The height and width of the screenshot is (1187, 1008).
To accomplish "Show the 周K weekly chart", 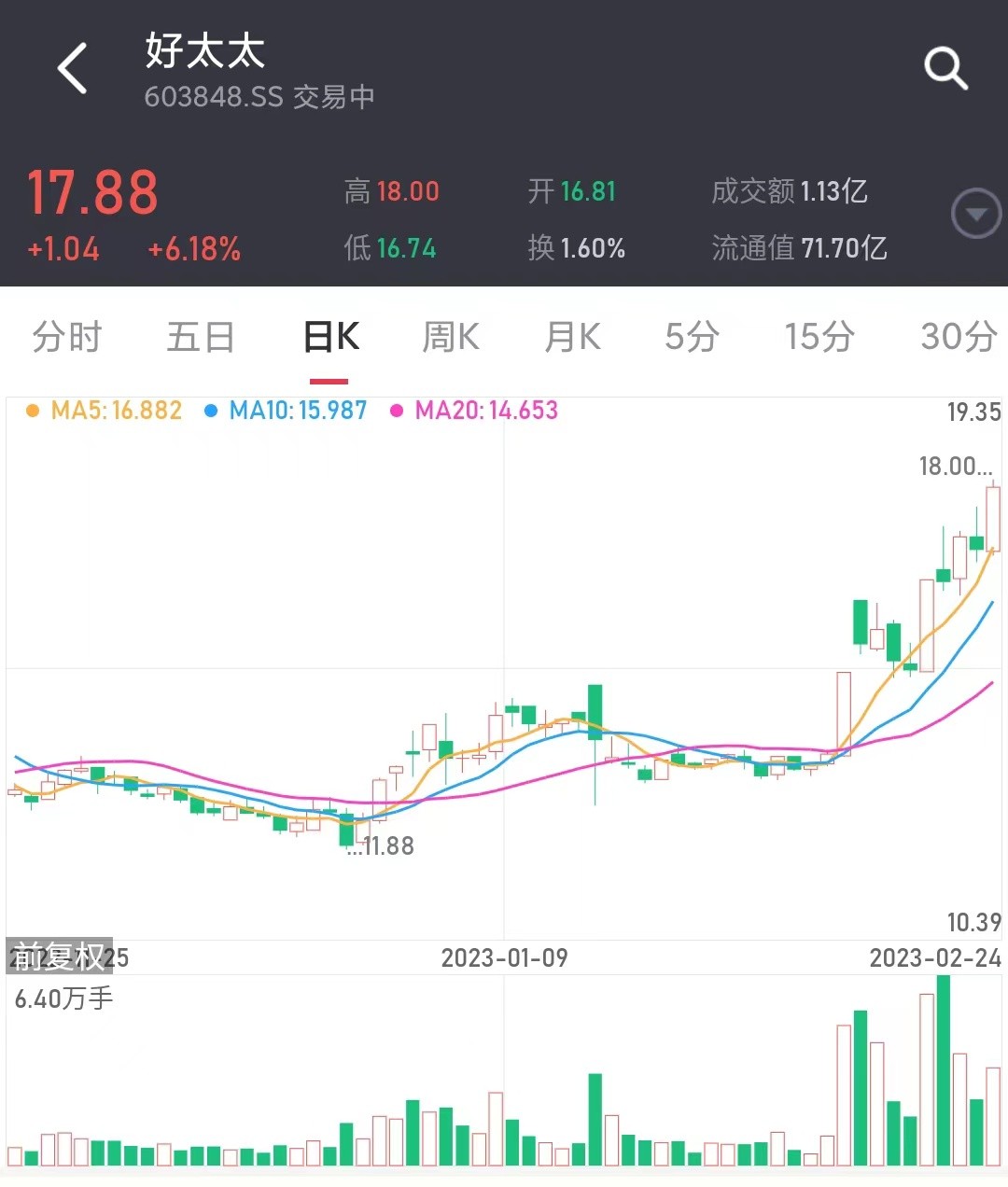I will point(451,337).
